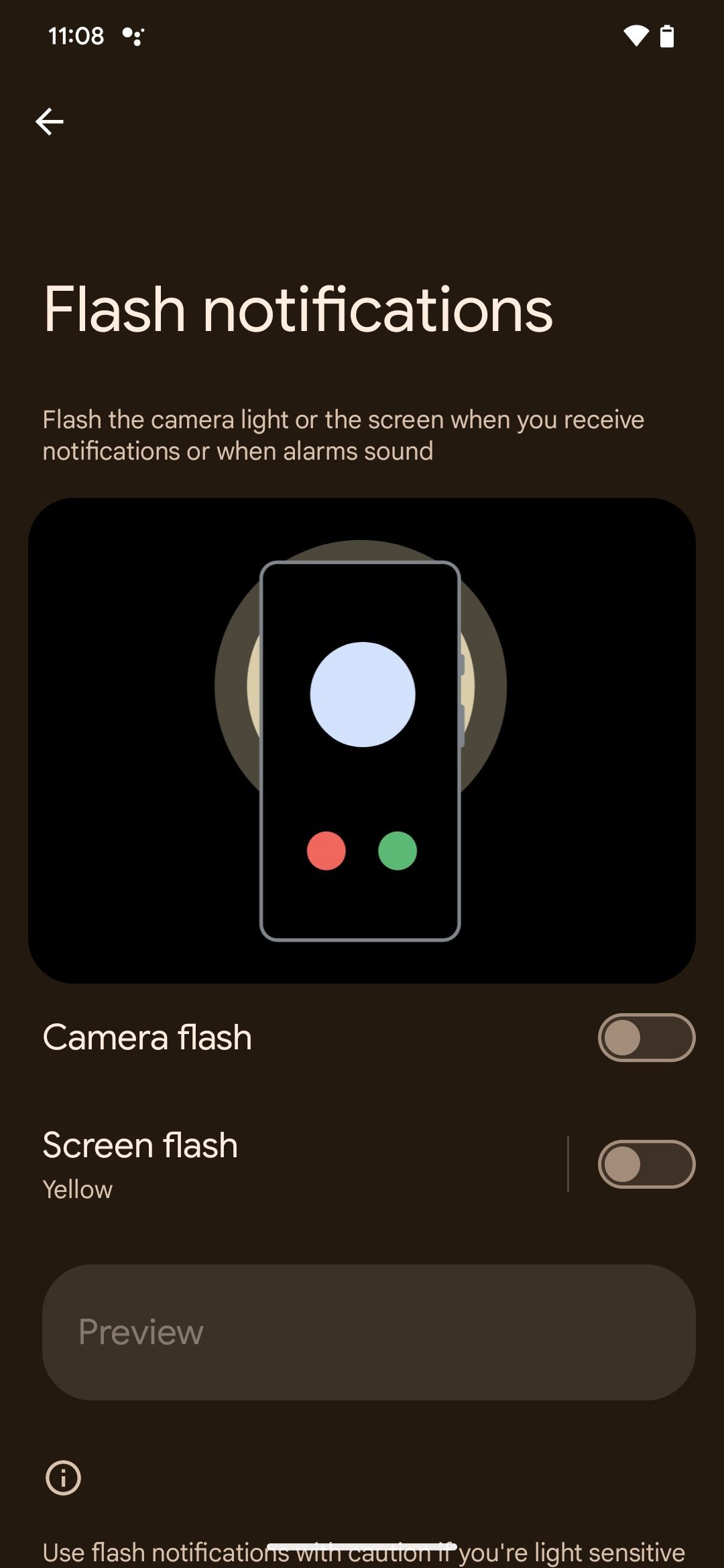The image size is (724, 1568).
Task: Click the red decline dot in illustration
Action: point(326,851)
